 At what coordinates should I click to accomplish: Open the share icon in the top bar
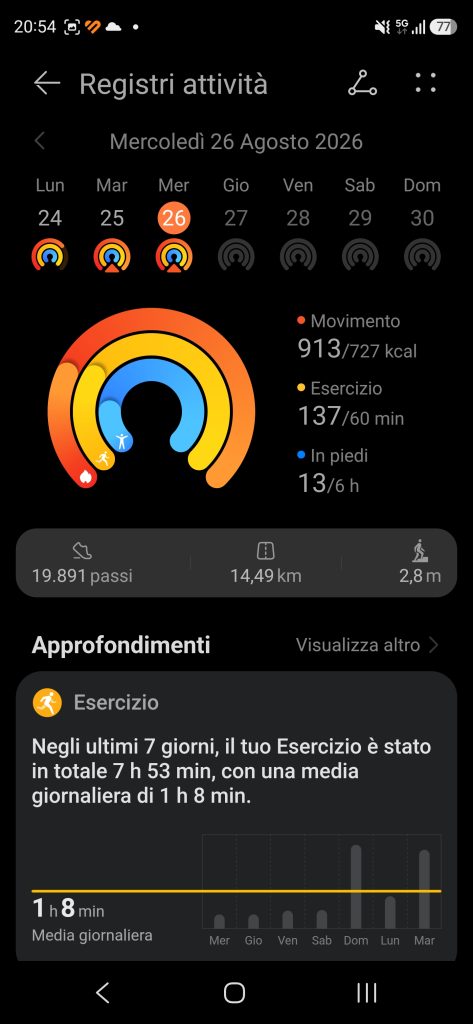[362, 84]
